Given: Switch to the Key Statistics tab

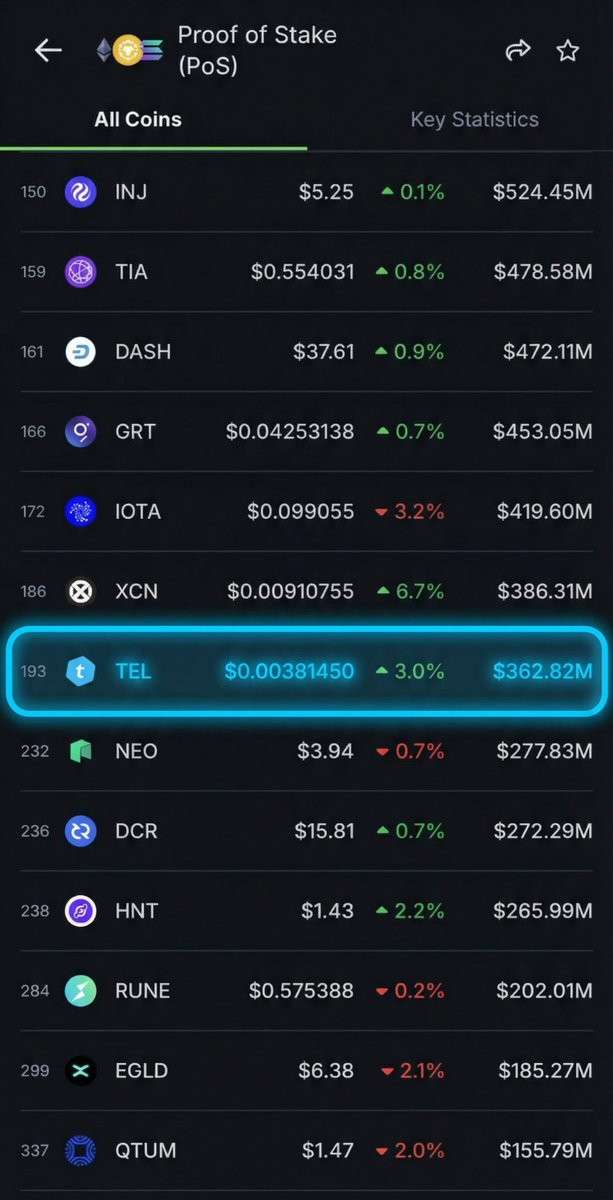Looking at the screenshot, I should [474, 120].
